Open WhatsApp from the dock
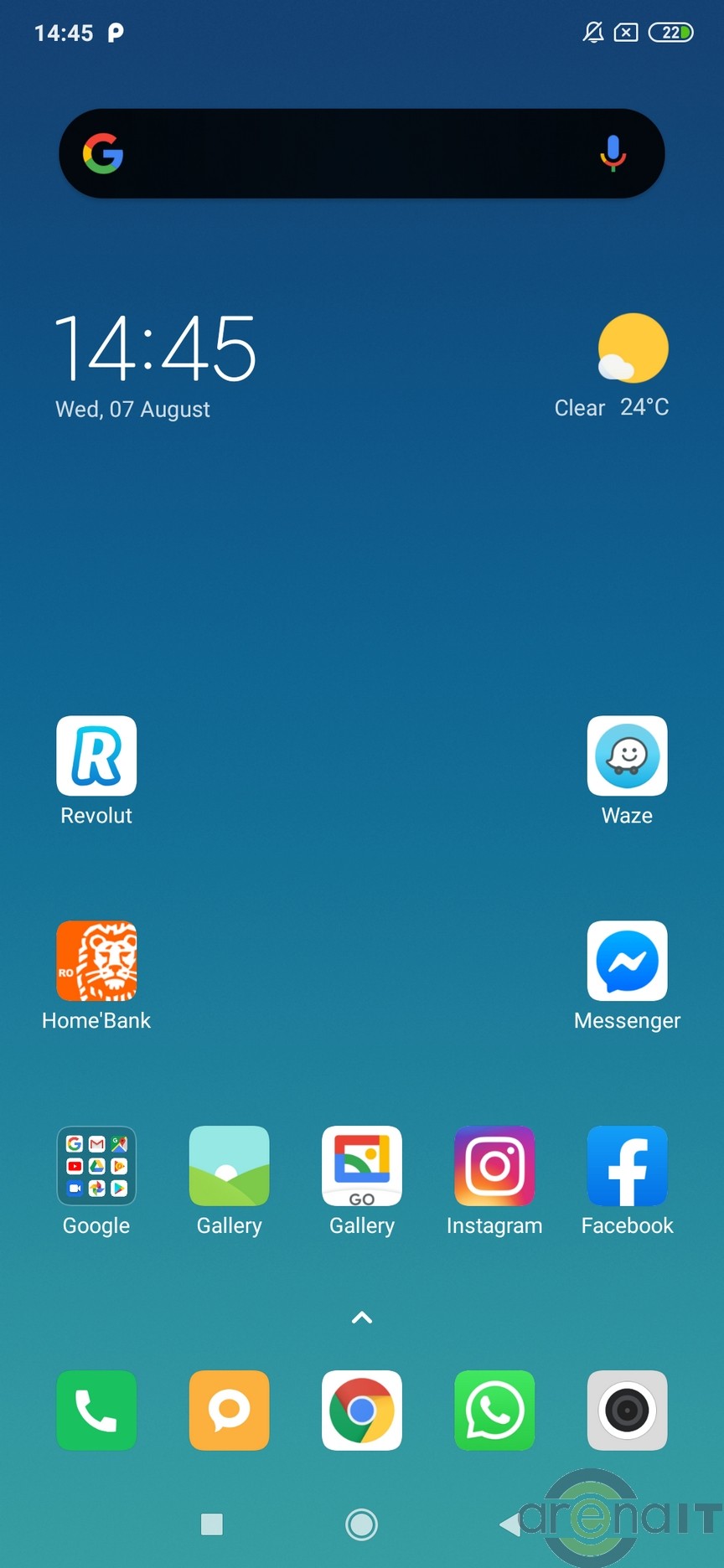The width and height of the screenshot is (724, 1568). 494,1411
